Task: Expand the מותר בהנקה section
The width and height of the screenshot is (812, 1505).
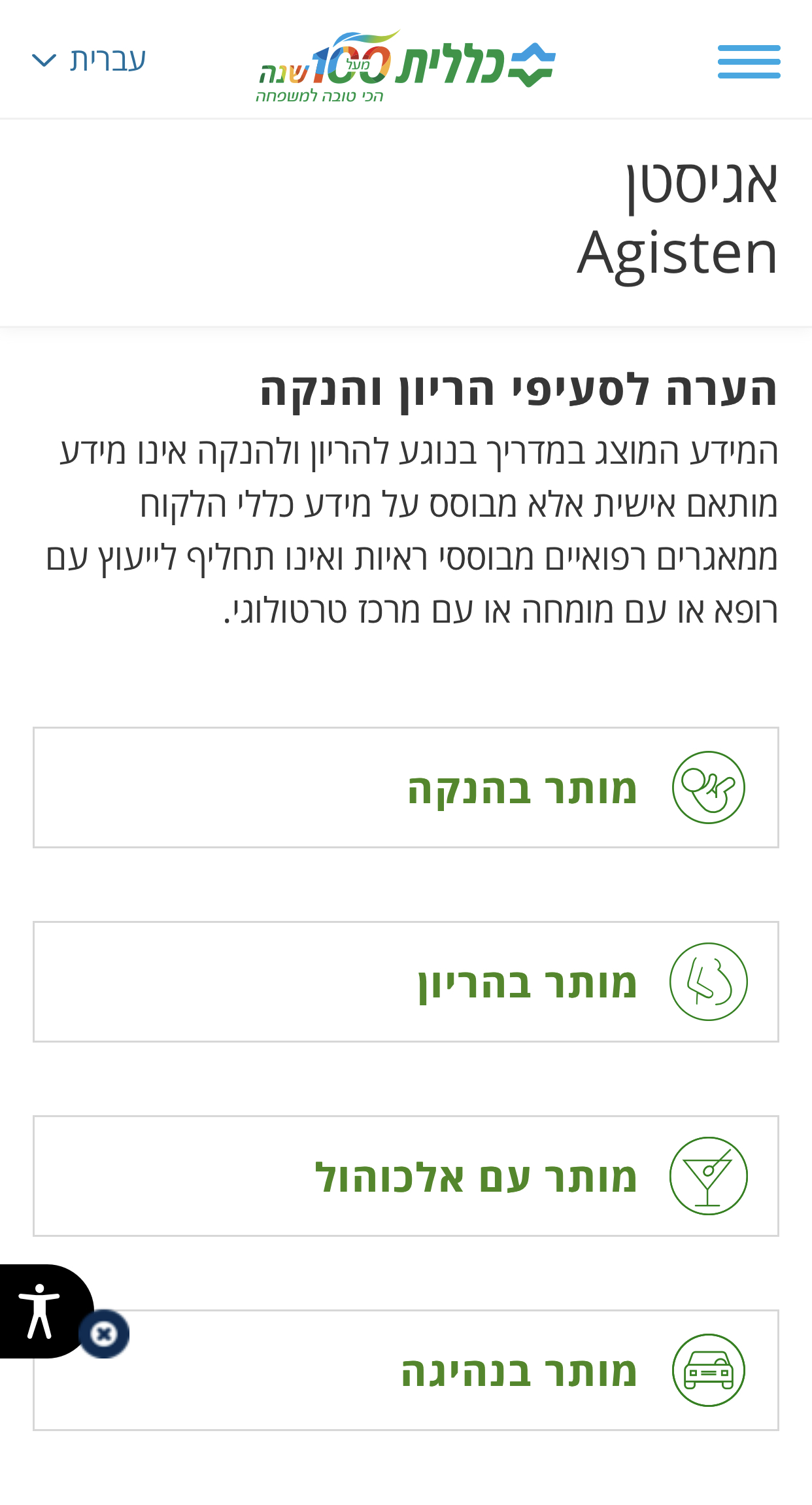Action: tap(405, 787)
